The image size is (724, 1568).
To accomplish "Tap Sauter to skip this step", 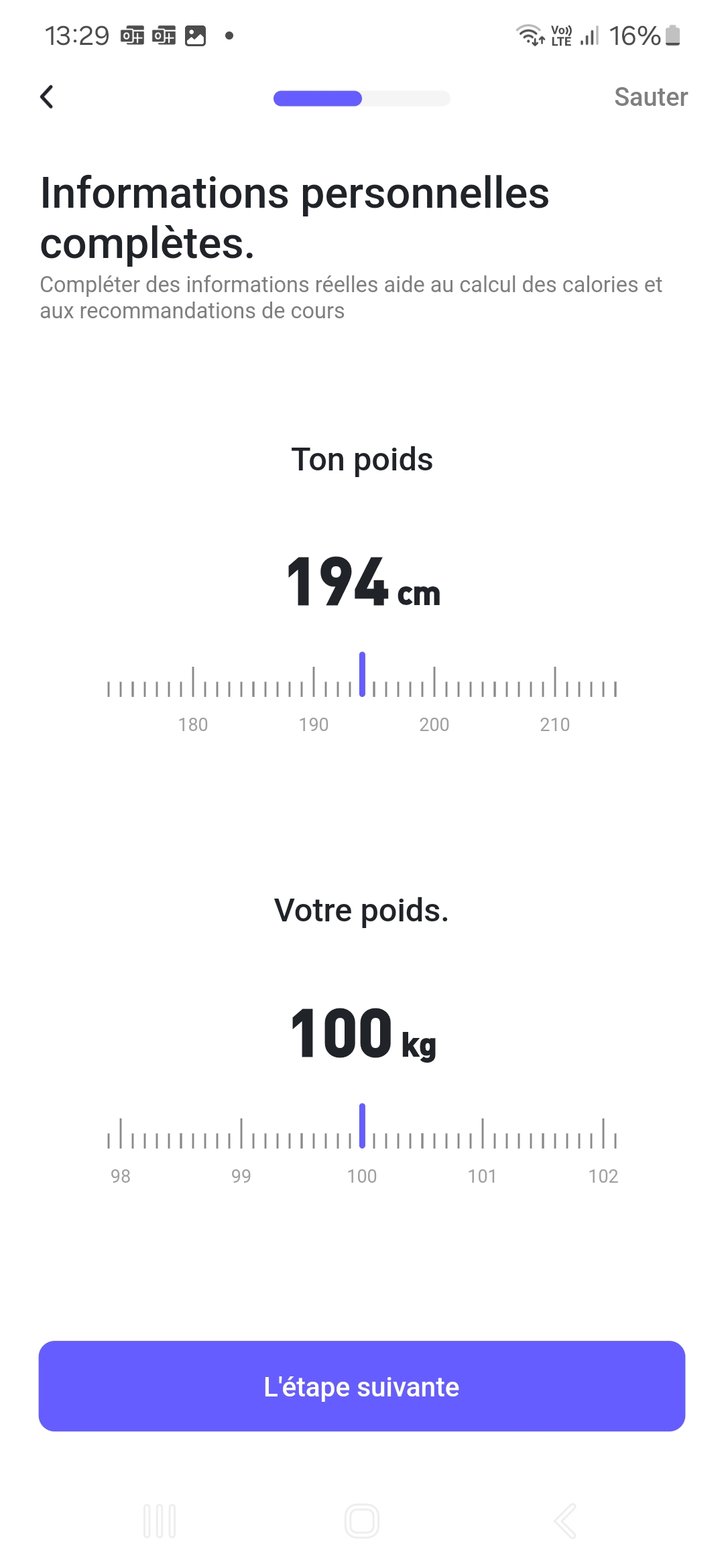I will (x=650, y=97).
